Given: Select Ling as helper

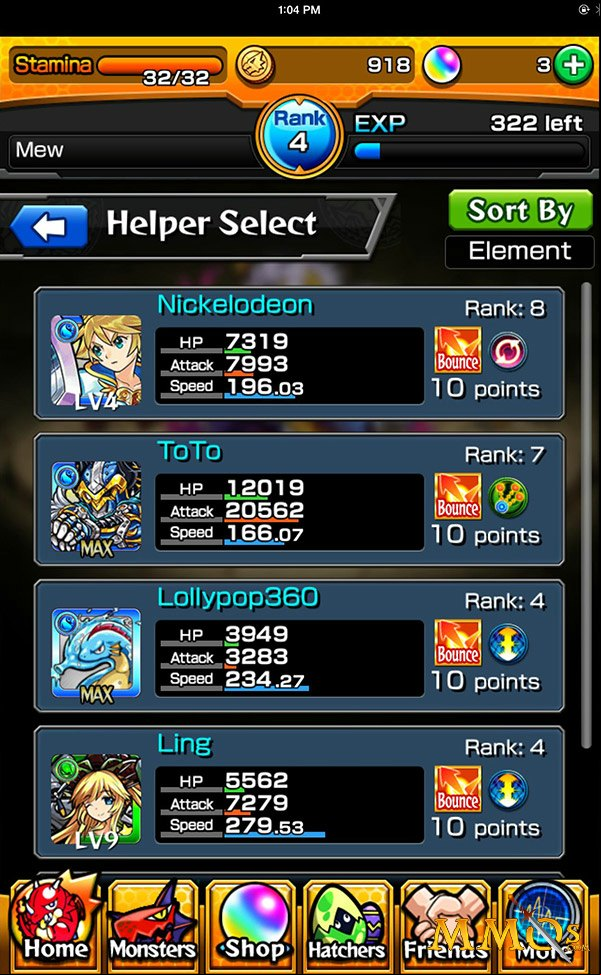Looking at the screenshot, I should coord(299,792).
